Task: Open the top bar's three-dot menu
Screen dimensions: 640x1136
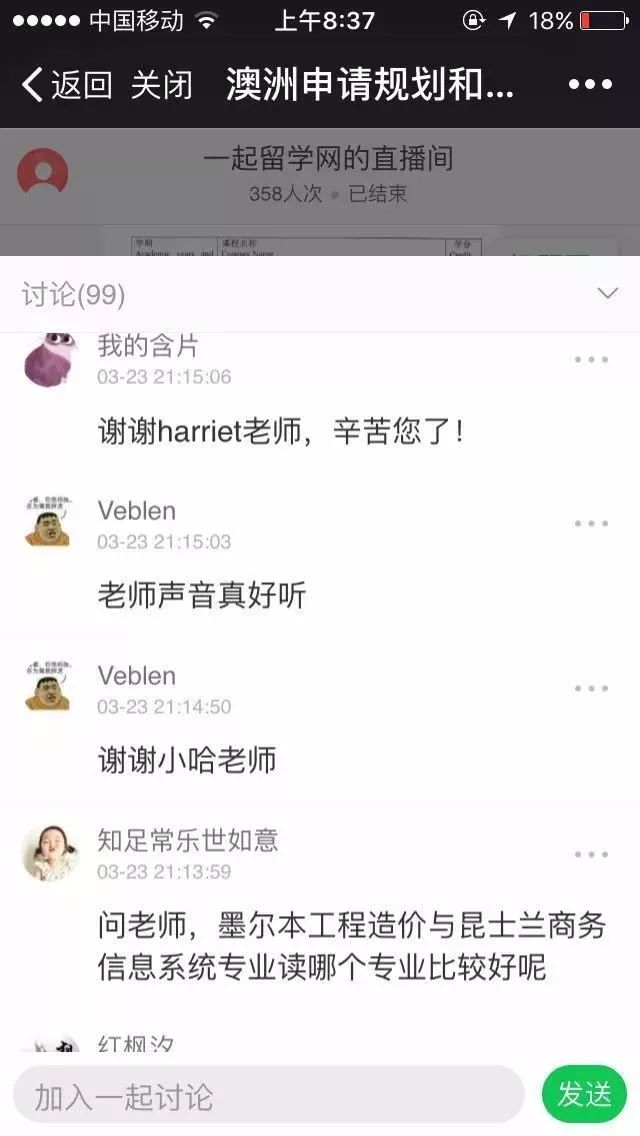Action: tap(590, 84)
